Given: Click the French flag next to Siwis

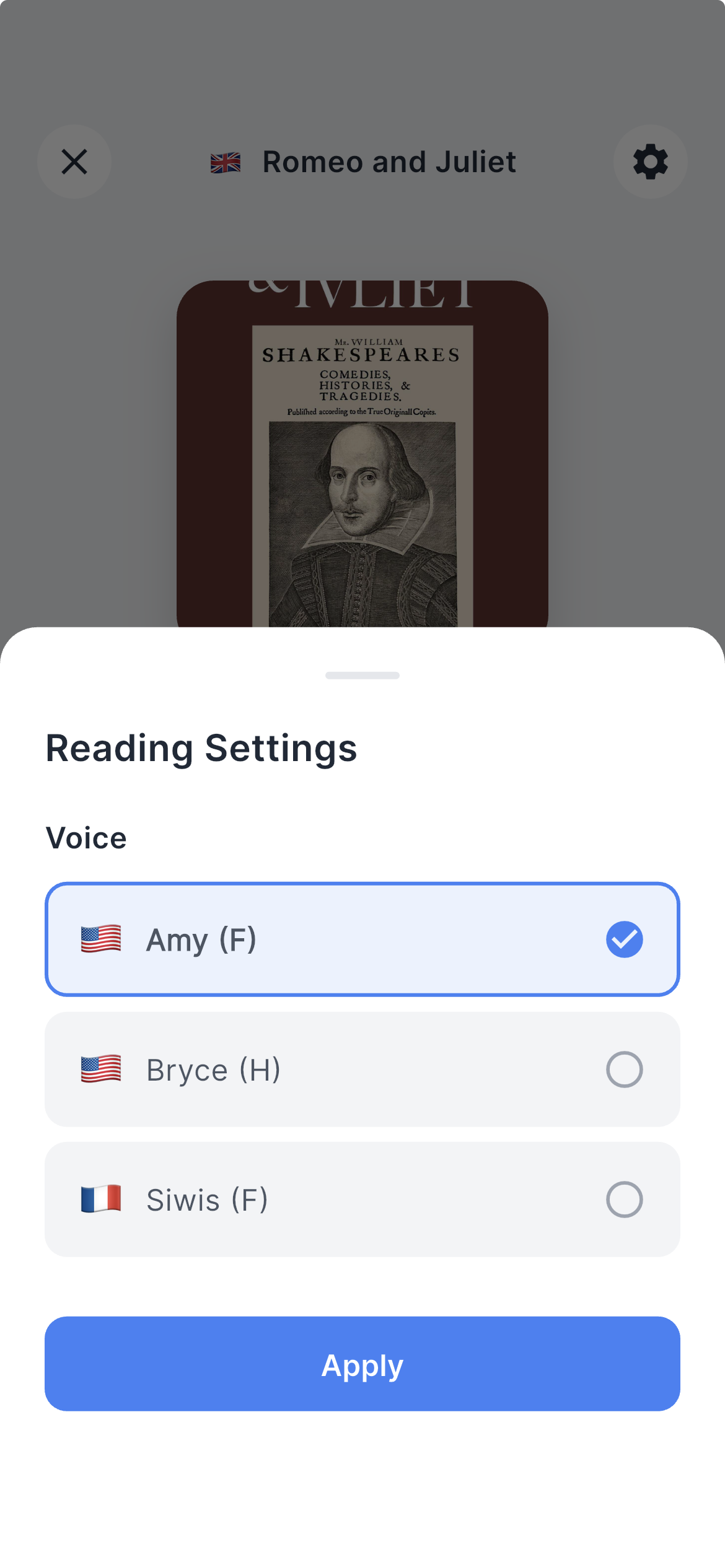Looking at the screenshot, I should (x=102, y=1200).
